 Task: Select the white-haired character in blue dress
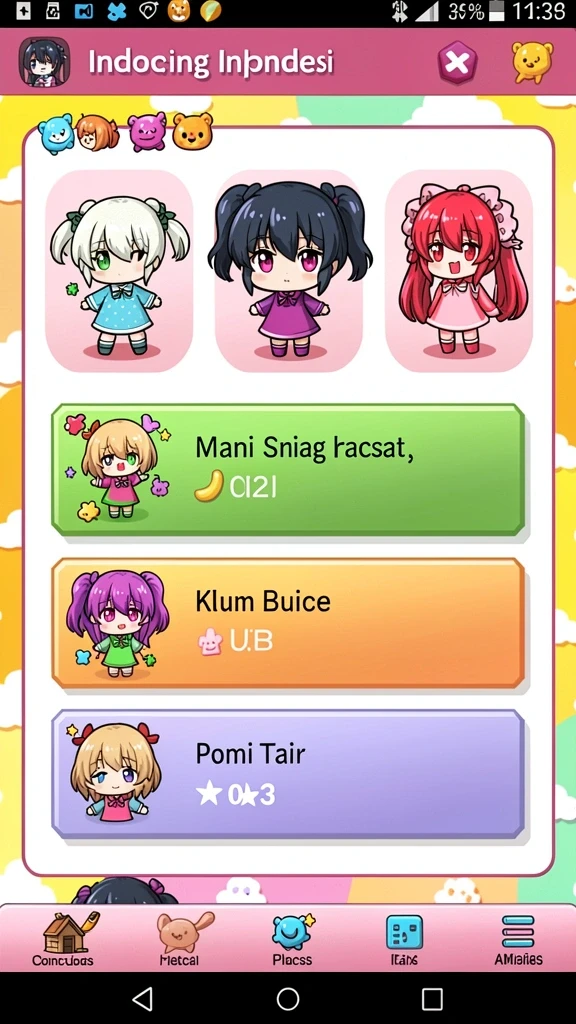click(119, 271)
